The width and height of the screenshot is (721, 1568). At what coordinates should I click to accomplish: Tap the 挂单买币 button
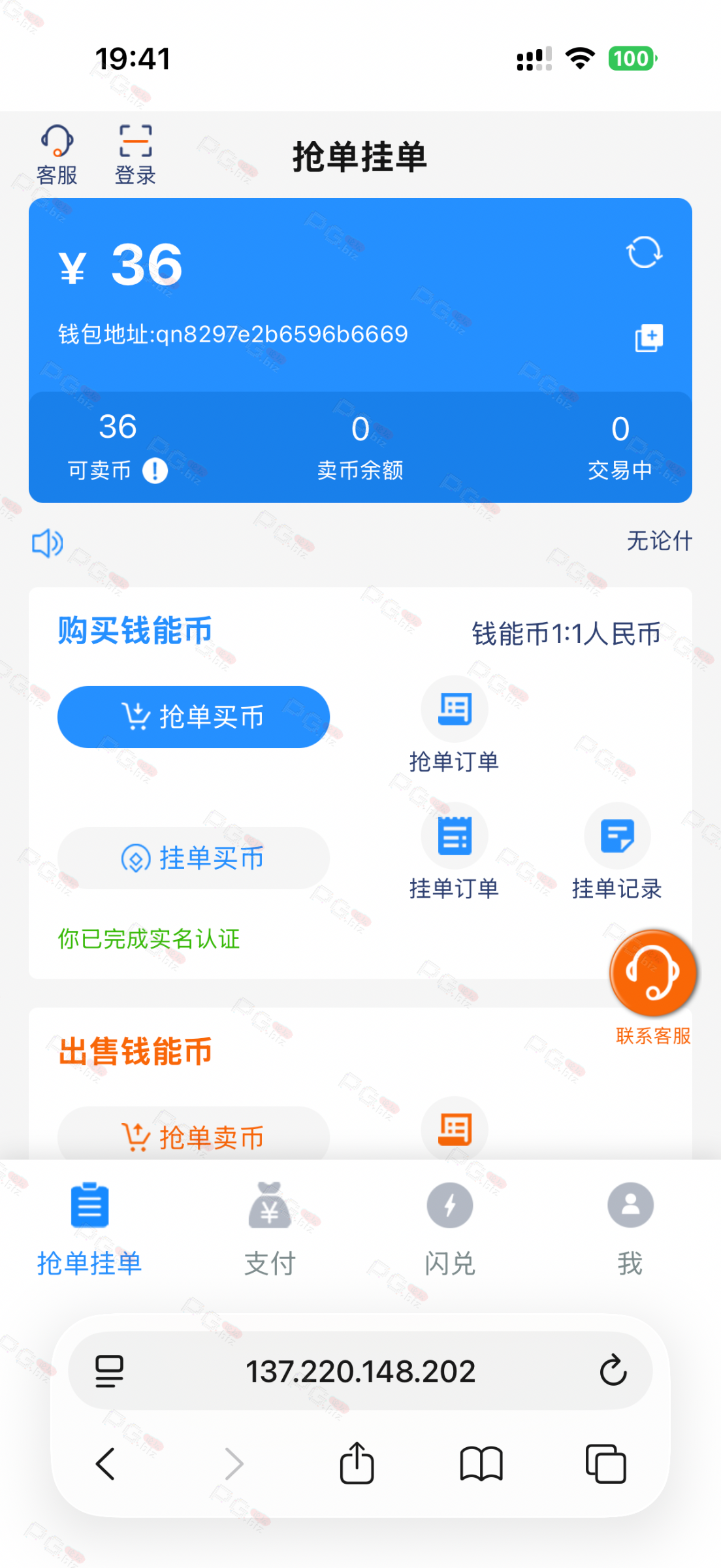tap(193, 858)
